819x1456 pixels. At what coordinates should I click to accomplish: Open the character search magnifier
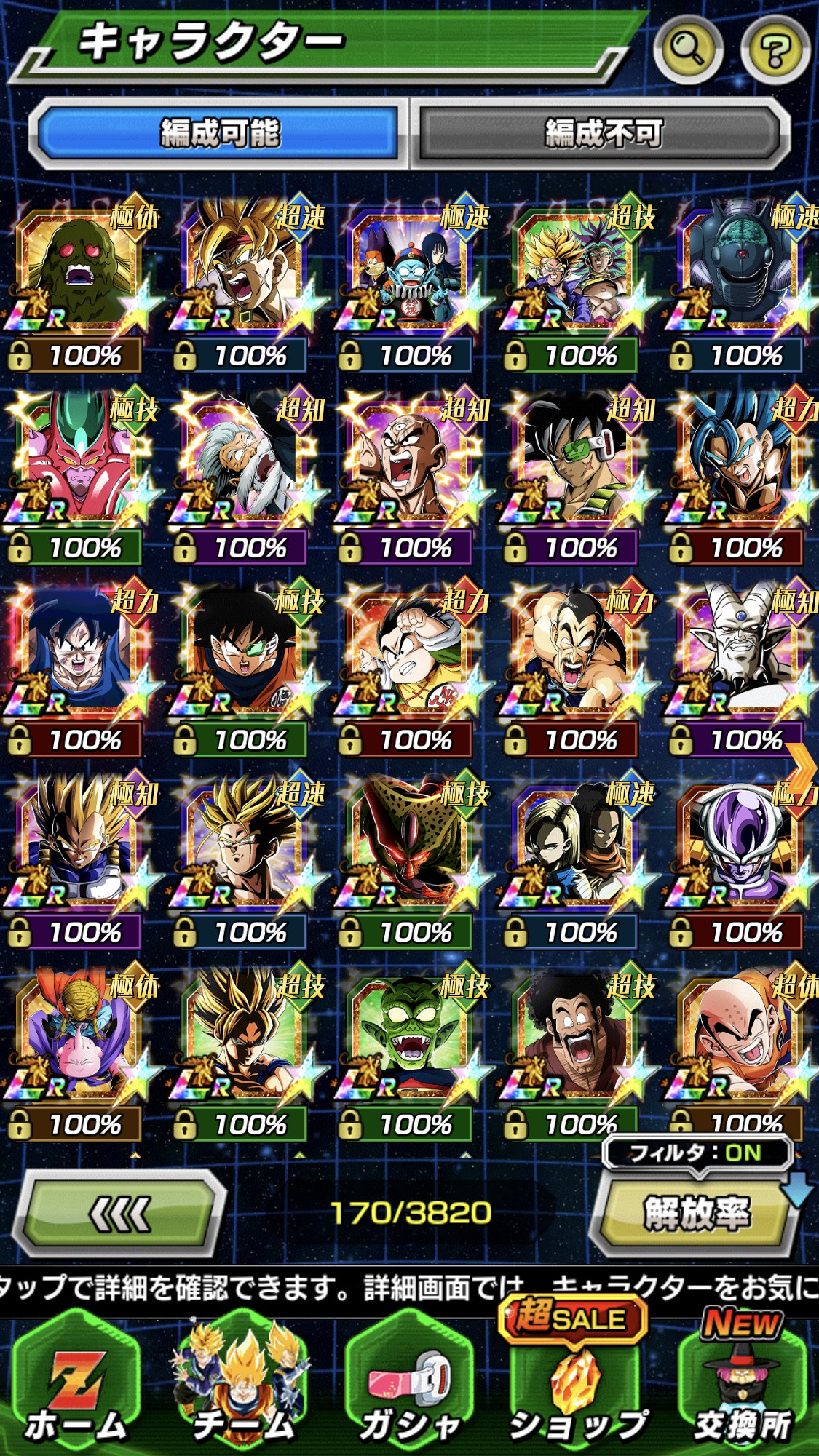coord(687,49)
